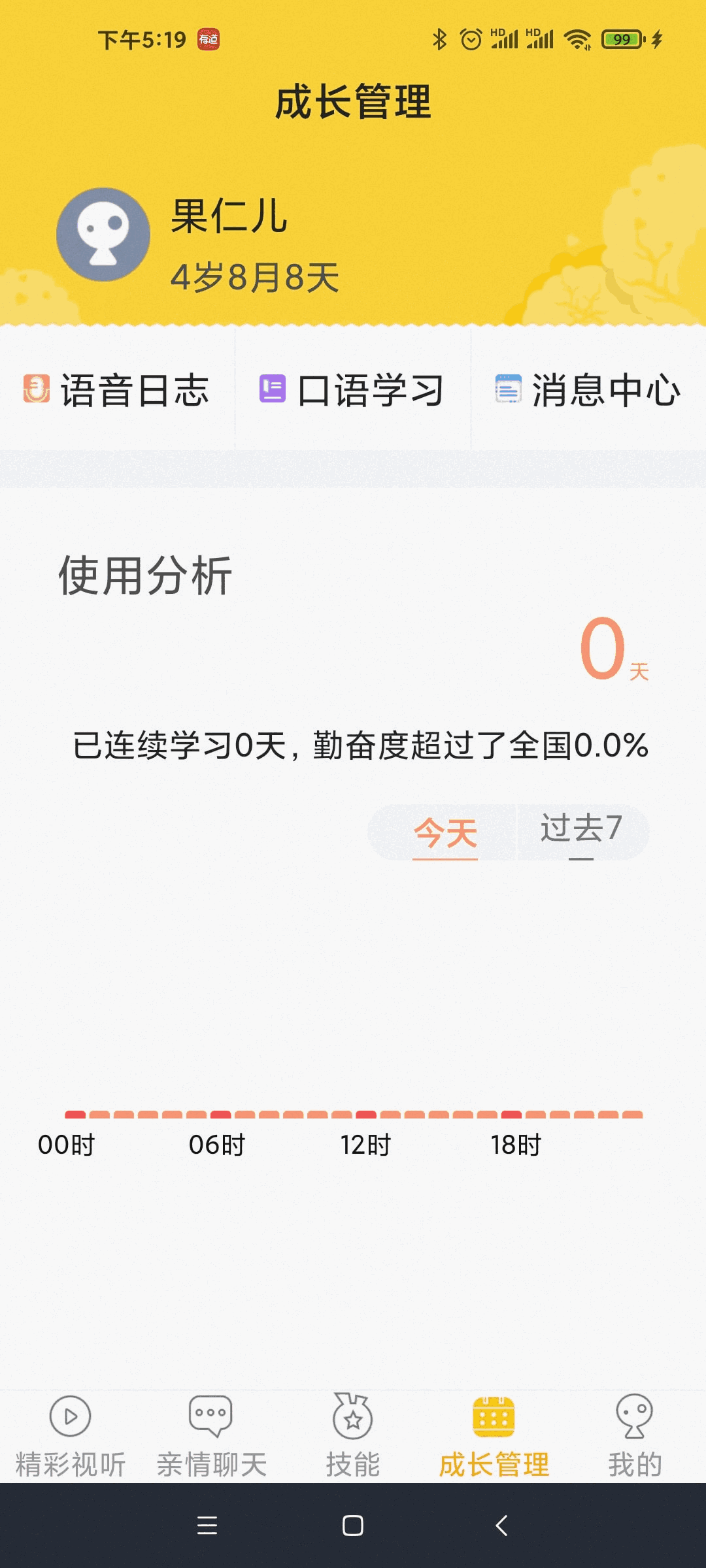This screenshot has height=1568, width=706.
Task: Go to the system home screen
Action: click(x=353, y=1526)
